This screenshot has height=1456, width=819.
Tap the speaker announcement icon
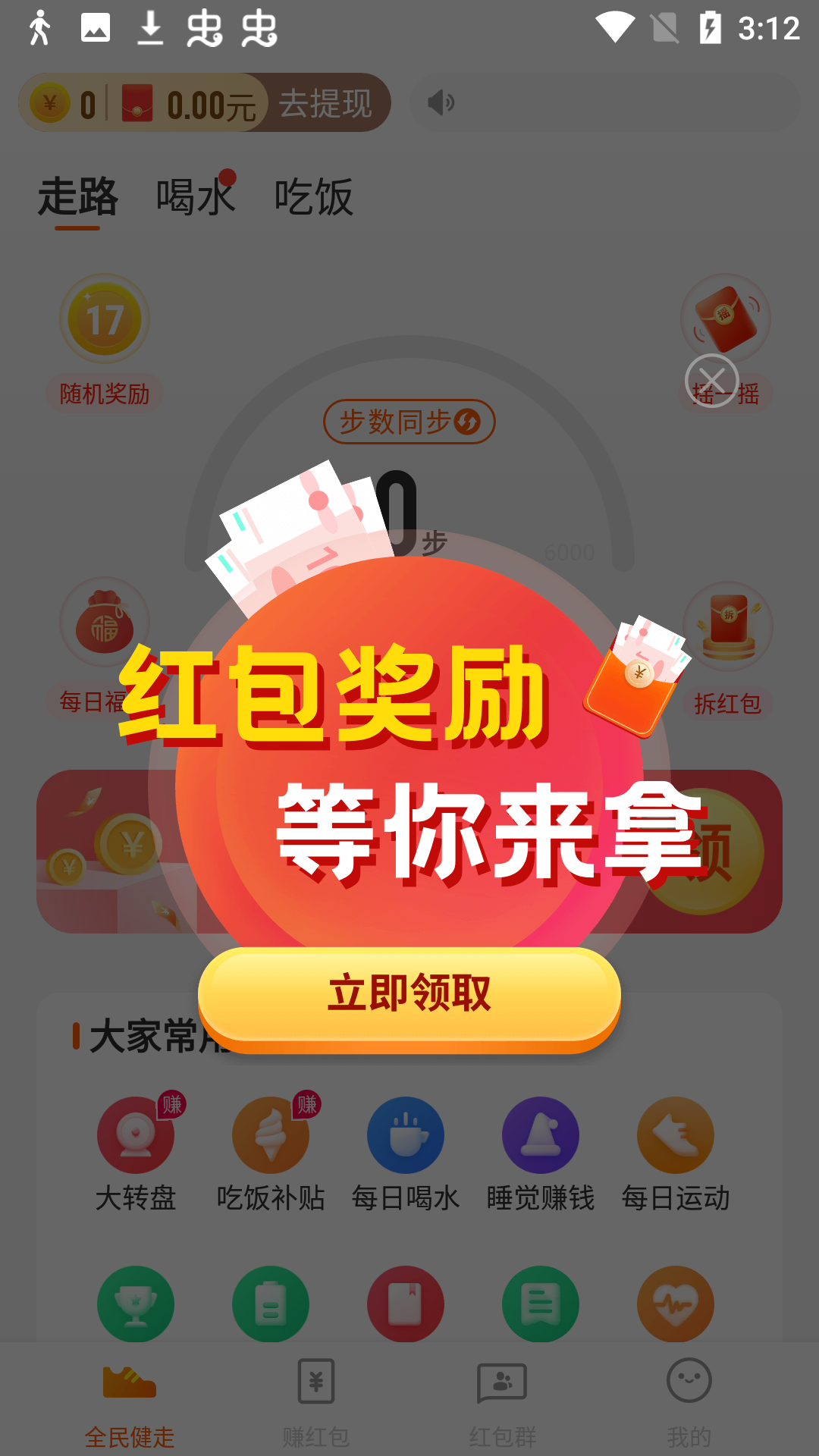[x=441, y=102]
